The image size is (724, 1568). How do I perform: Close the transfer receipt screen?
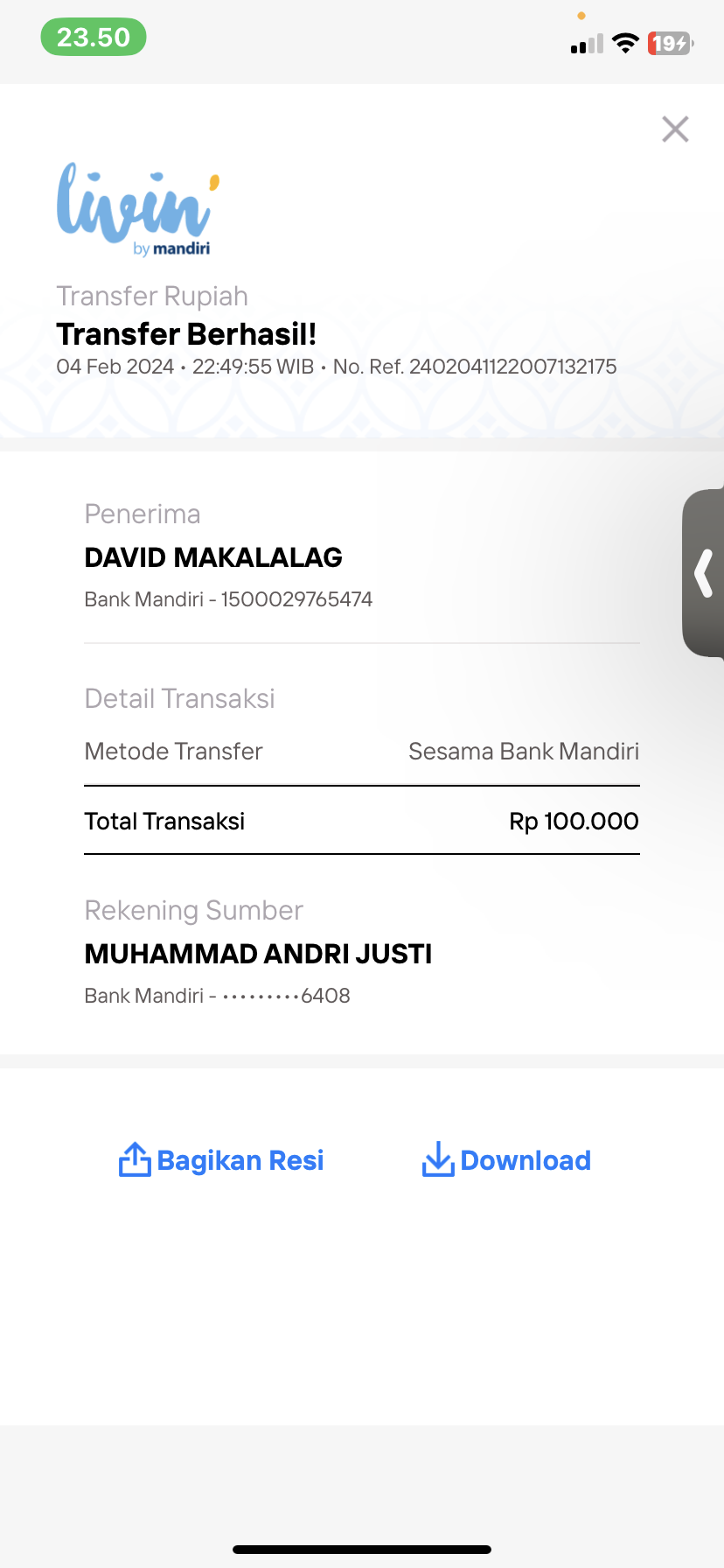click(x=675, y=129)
